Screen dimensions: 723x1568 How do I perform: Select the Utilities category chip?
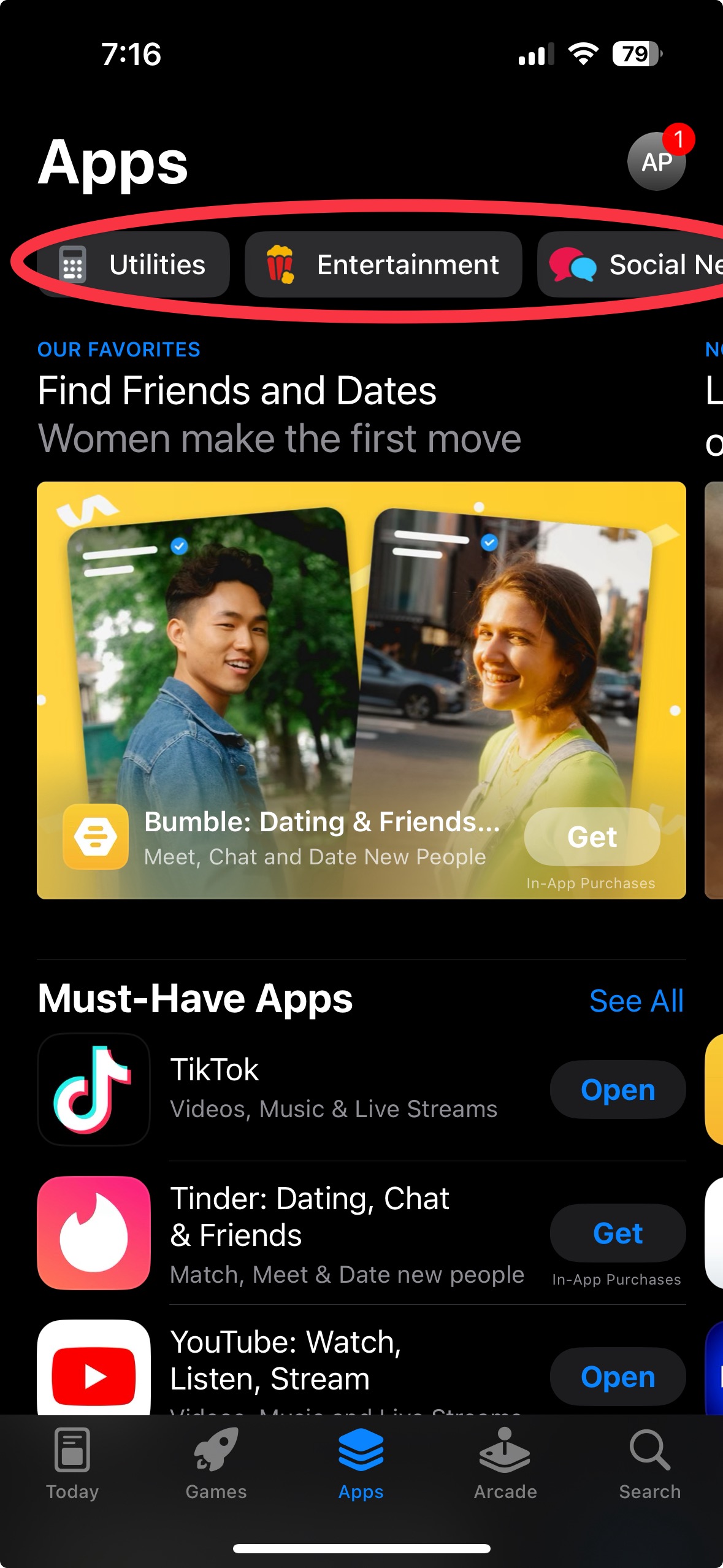pyautogui.click(x=134, y=265)
